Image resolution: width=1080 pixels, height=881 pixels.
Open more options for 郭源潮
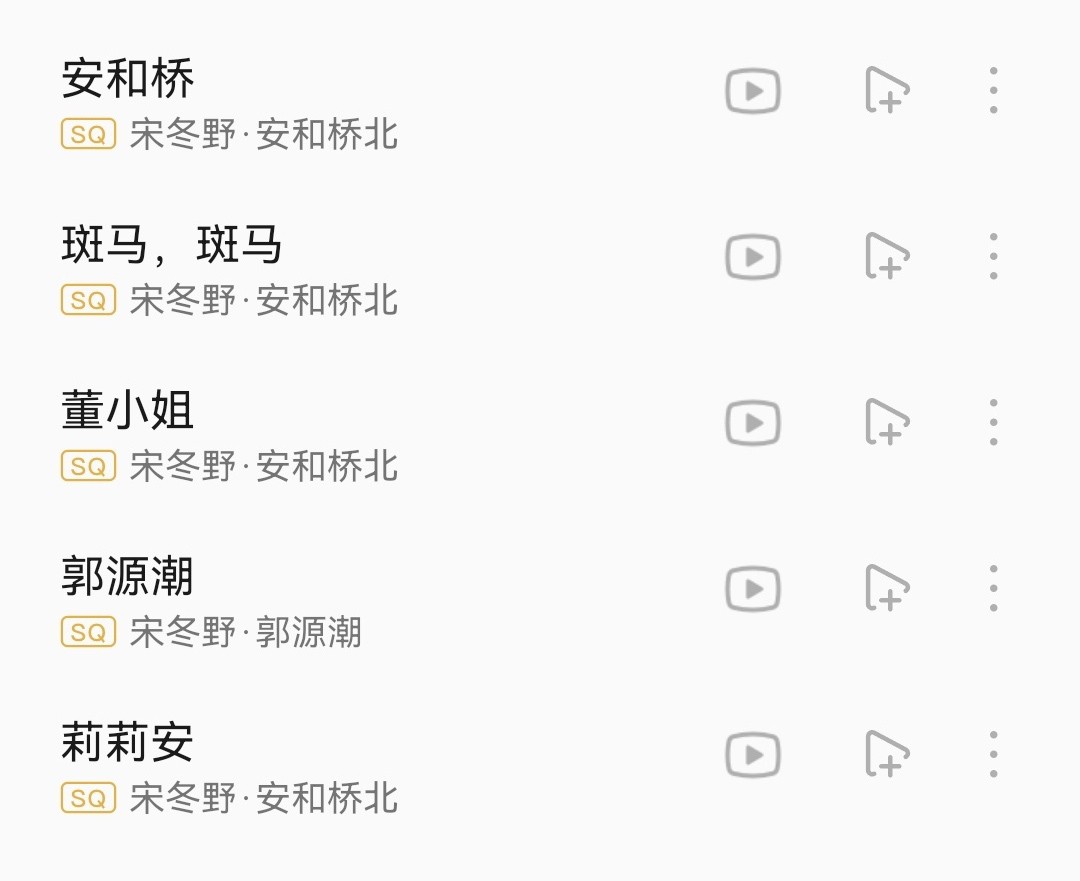[x=993, y=589]
